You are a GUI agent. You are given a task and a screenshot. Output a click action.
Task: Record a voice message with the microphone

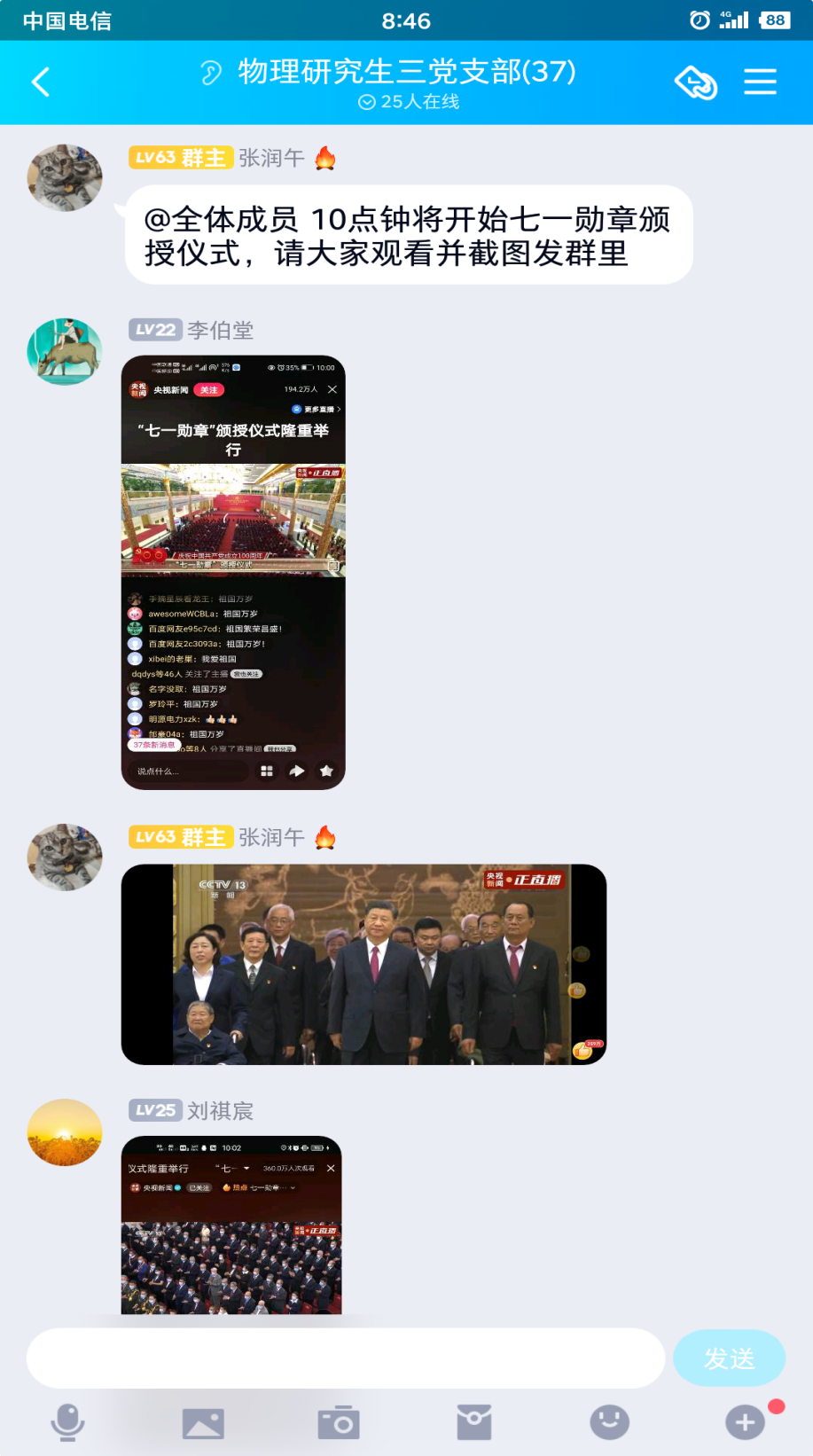click(67, 1423)
